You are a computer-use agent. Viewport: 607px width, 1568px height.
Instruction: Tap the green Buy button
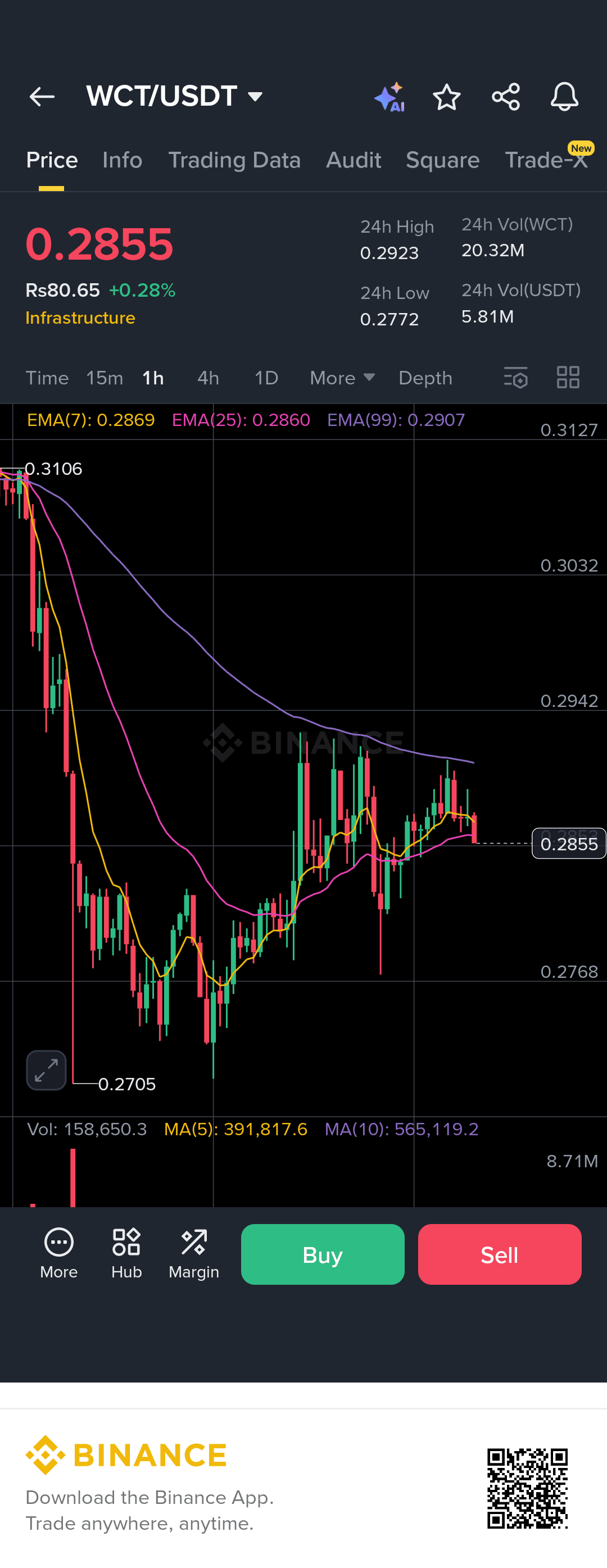(323, 1254)
